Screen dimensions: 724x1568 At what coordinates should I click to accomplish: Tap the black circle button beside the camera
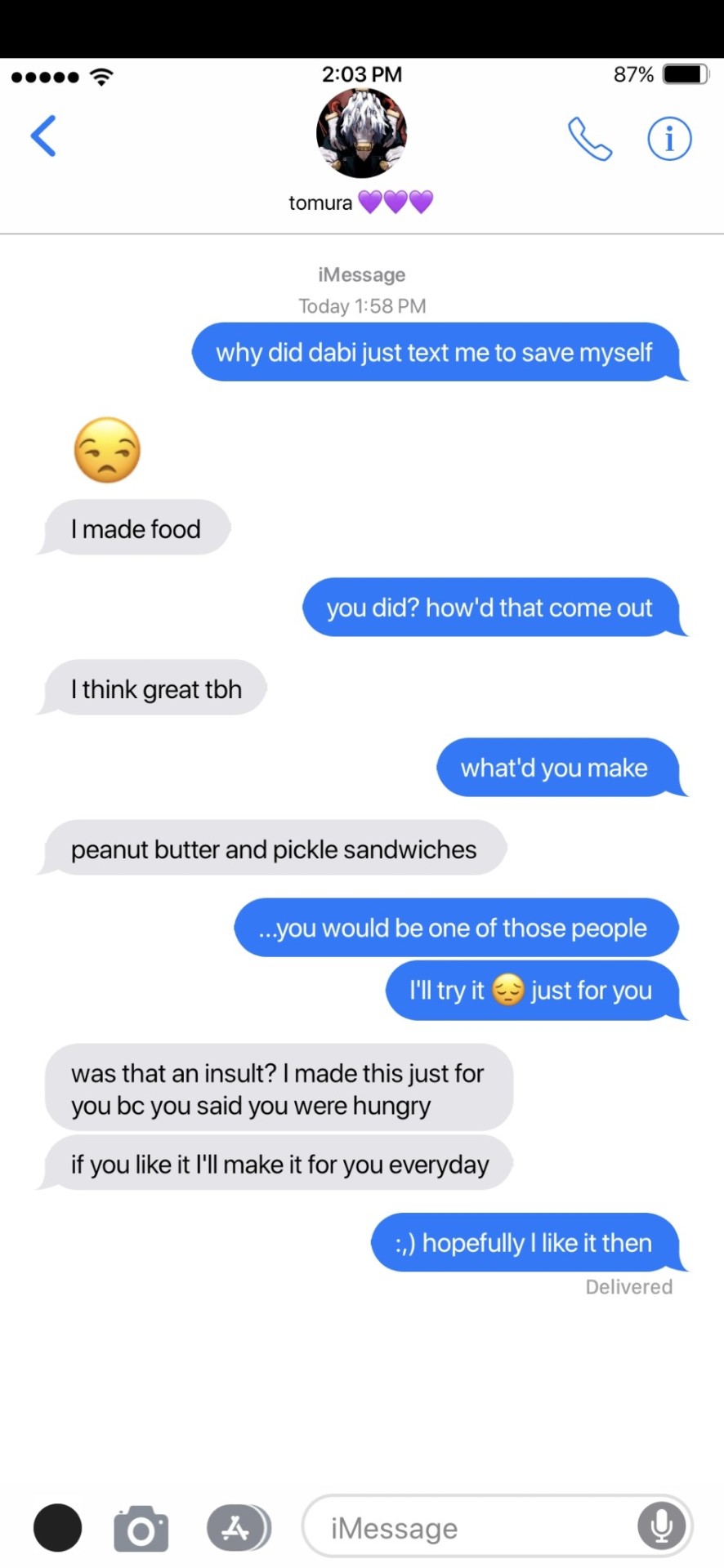tap(57, 1527)
